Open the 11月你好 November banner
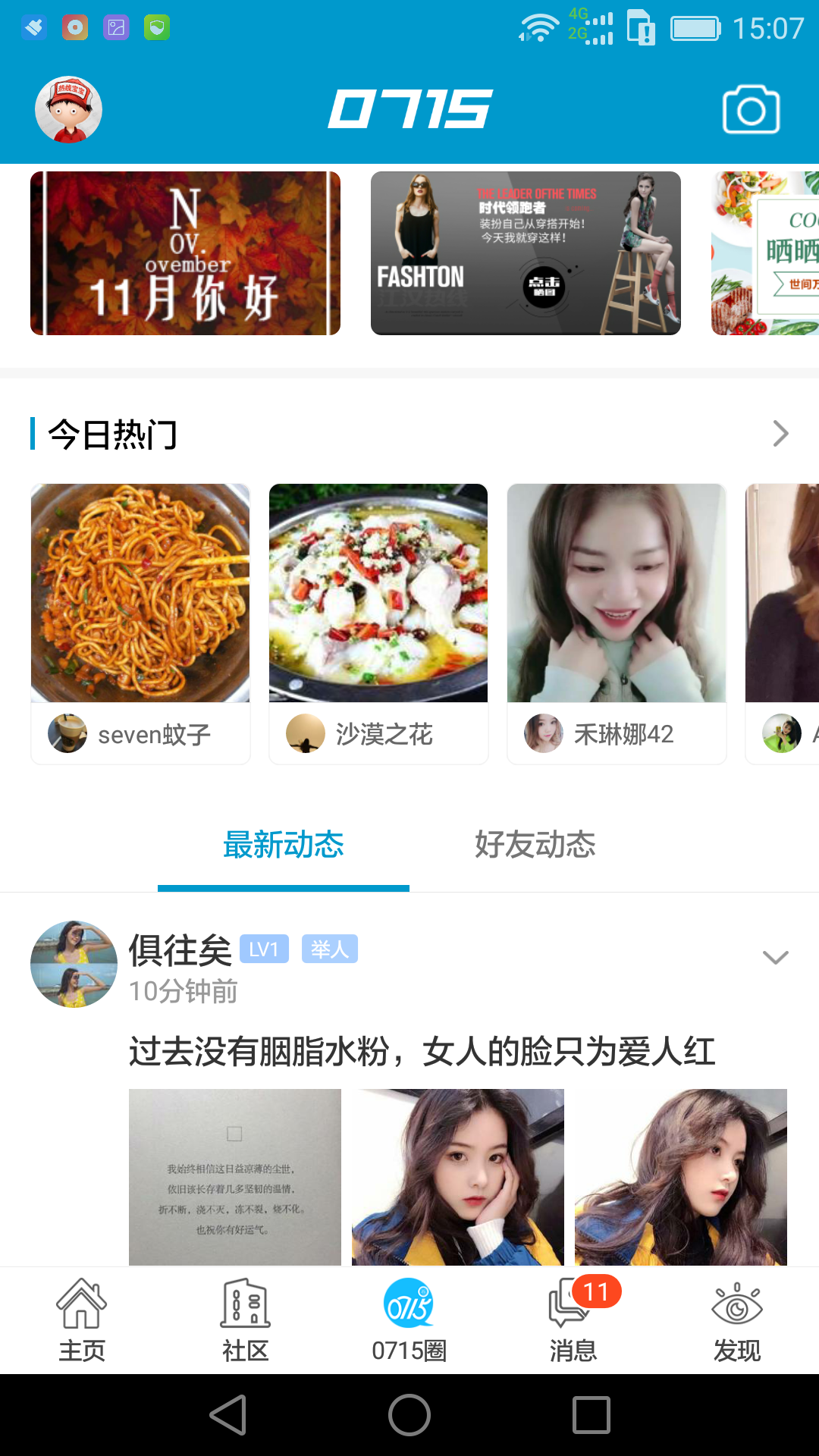Viewport: 819px width, 1456px height. click(x=185, y=253)
